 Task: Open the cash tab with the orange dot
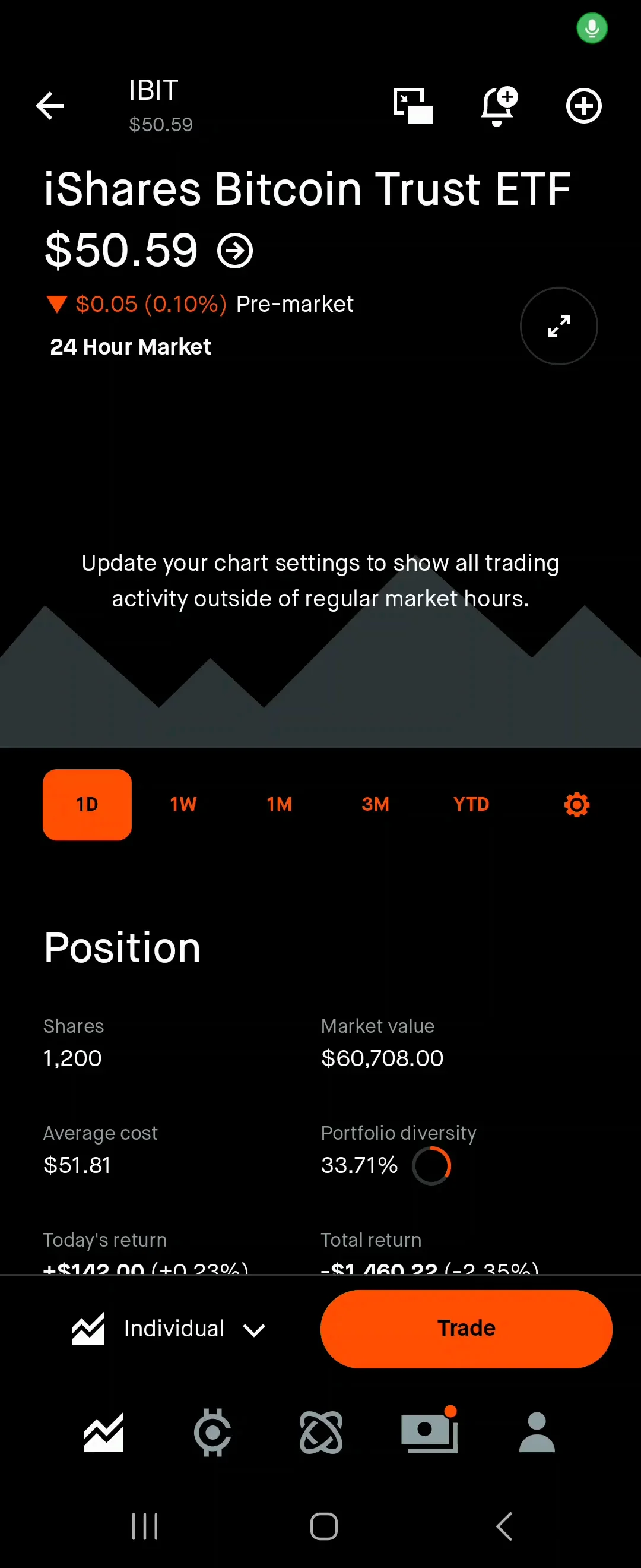(429, 1432)
